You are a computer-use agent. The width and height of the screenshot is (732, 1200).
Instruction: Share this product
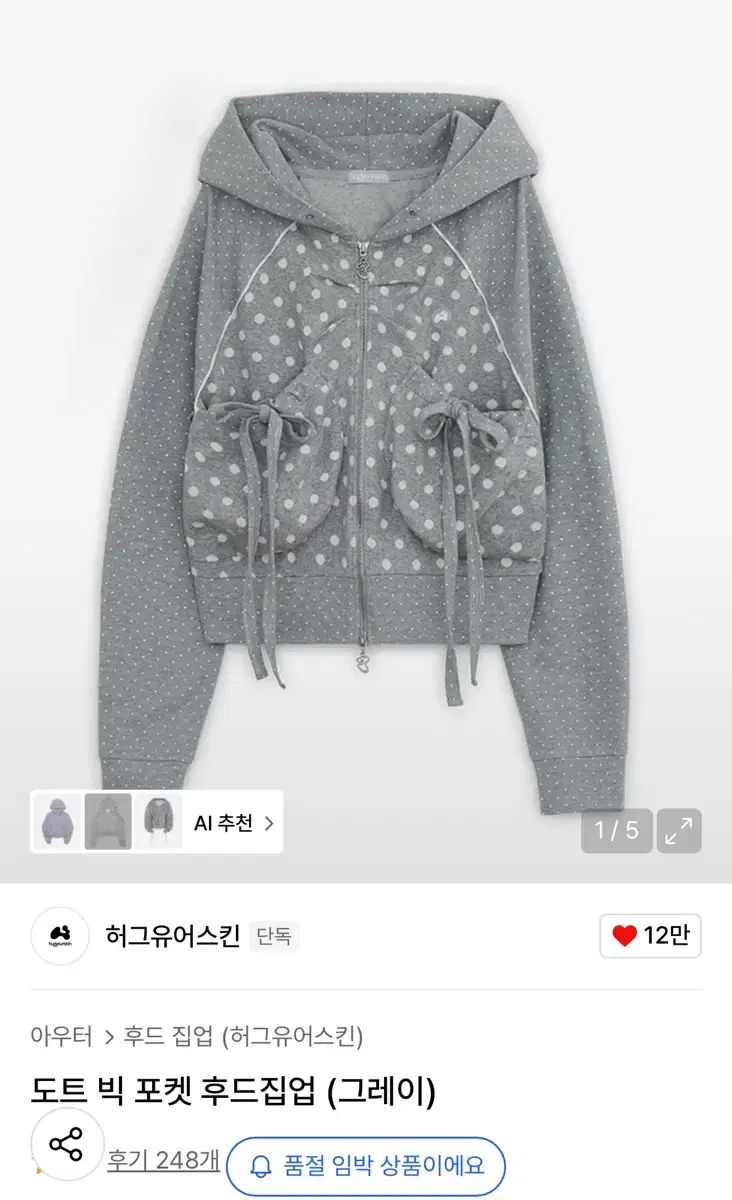(x=67, y=1144)
